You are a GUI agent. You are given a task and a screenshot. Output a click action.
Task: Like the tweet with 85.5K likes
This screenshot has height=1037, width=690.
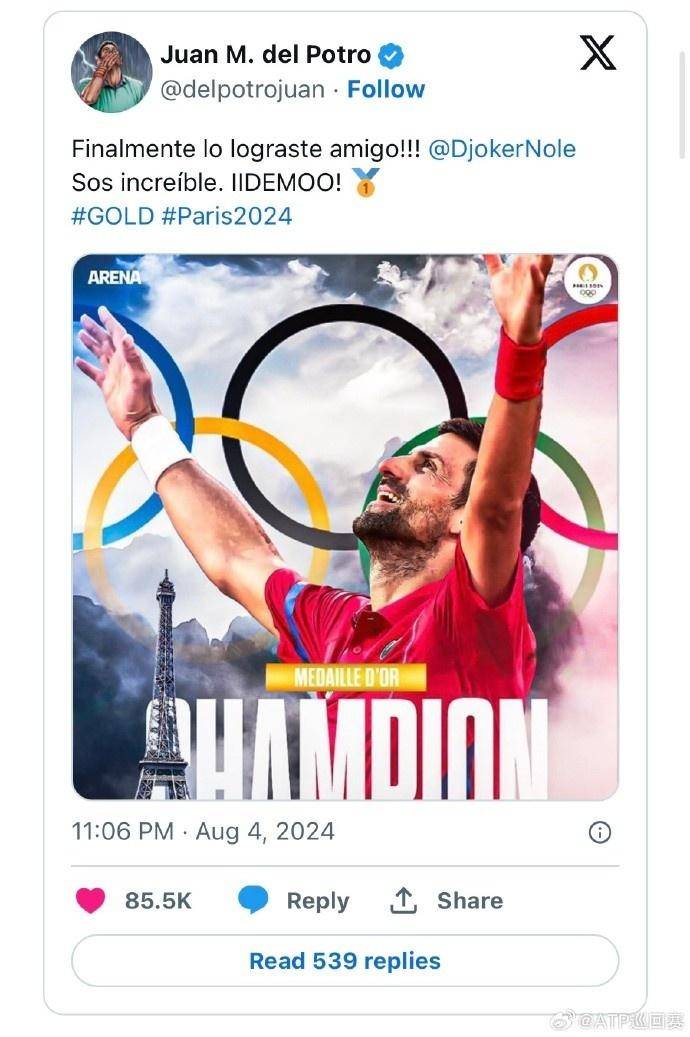pos(91,900)
